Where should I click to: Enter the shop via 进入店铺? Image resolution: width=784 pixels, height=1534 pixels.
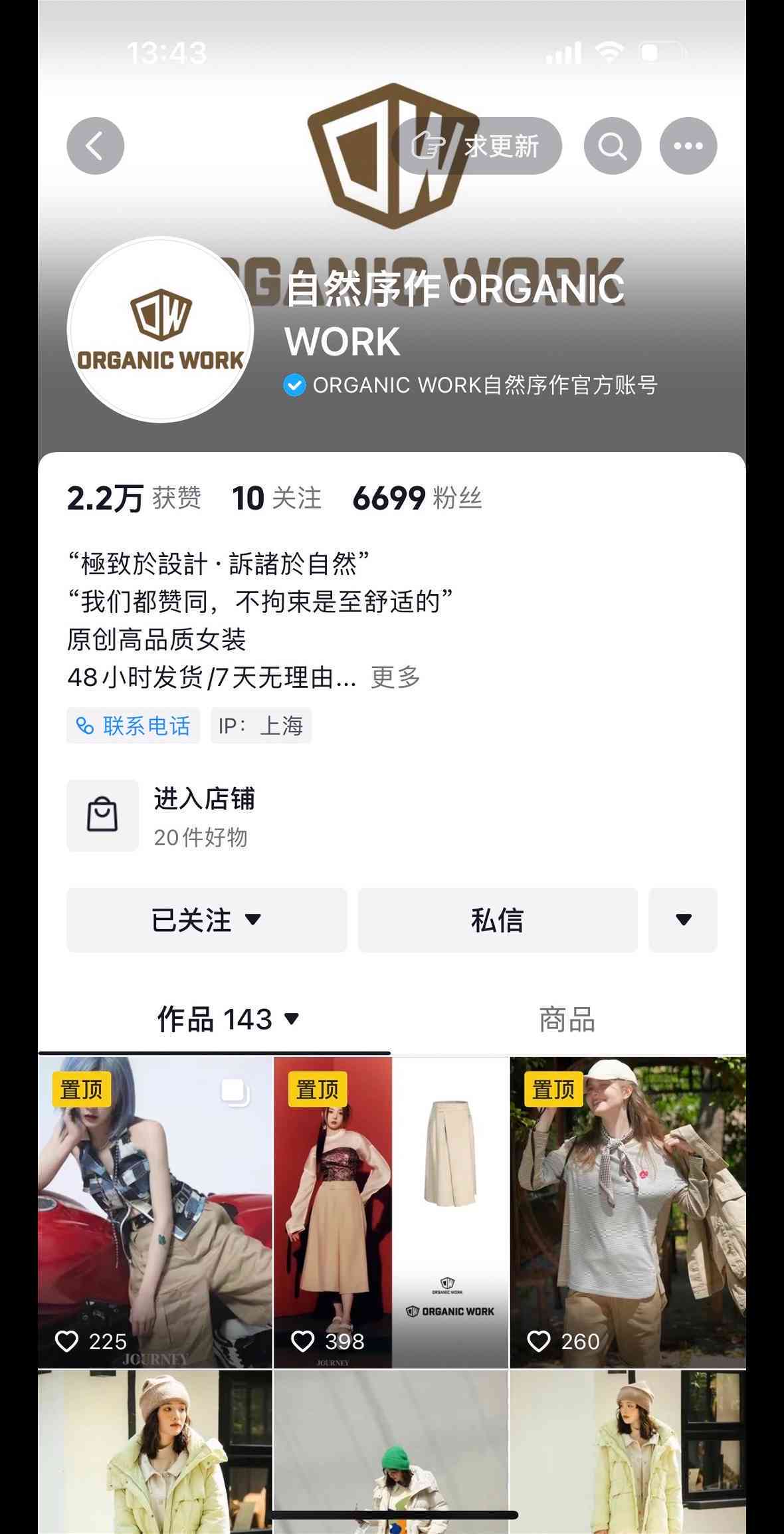204,815
